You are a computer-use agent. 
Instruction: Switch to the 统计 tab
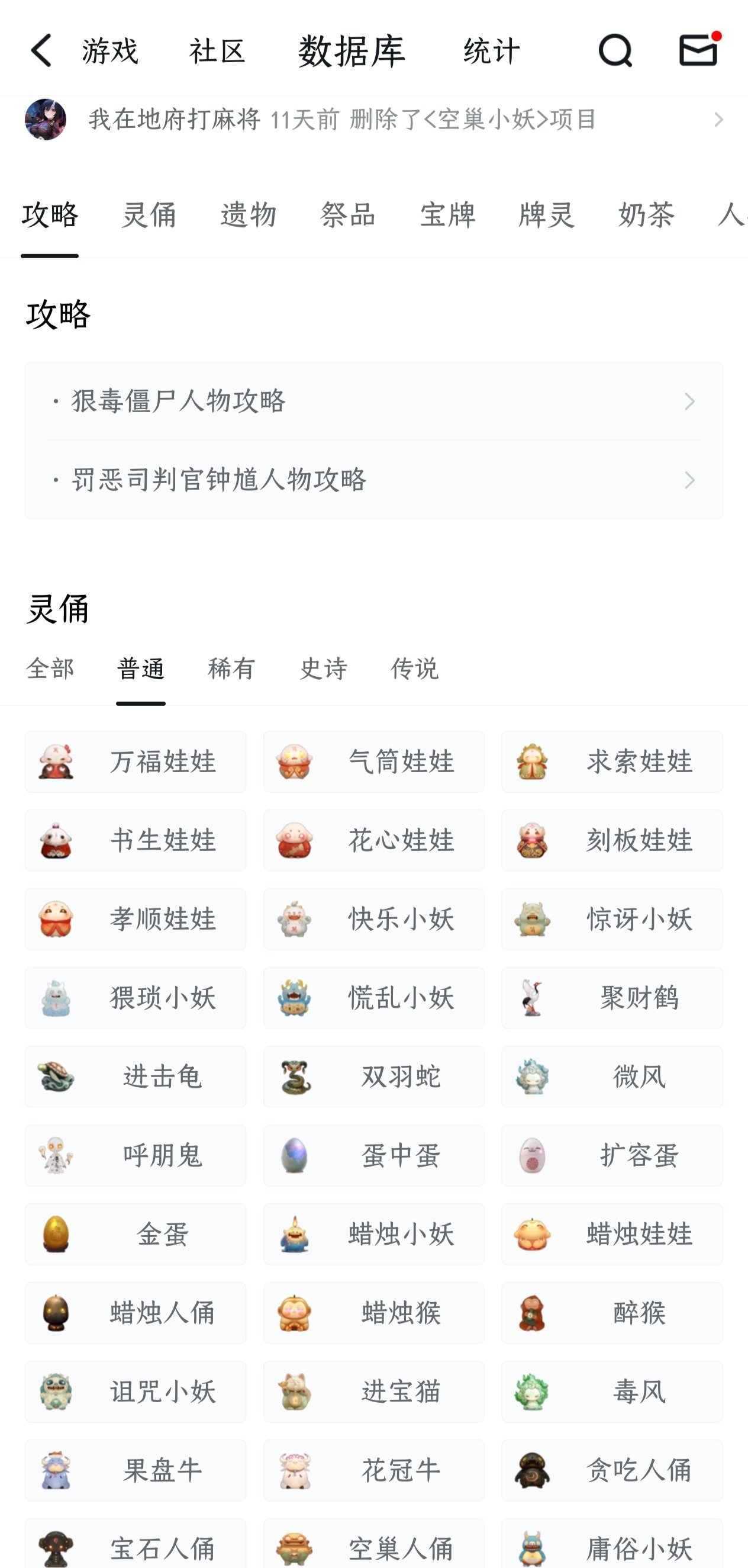tap(491, 50)
